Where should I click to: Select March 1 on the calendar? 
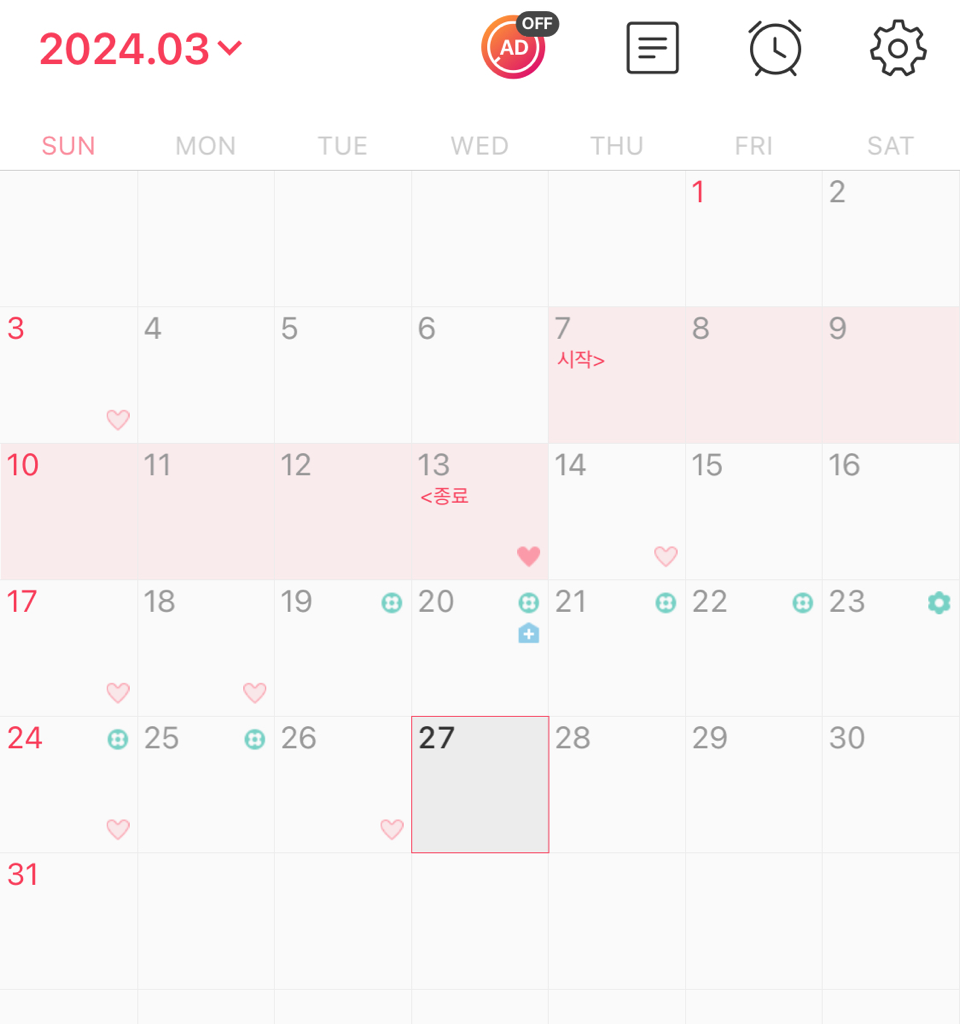[753, 238]
